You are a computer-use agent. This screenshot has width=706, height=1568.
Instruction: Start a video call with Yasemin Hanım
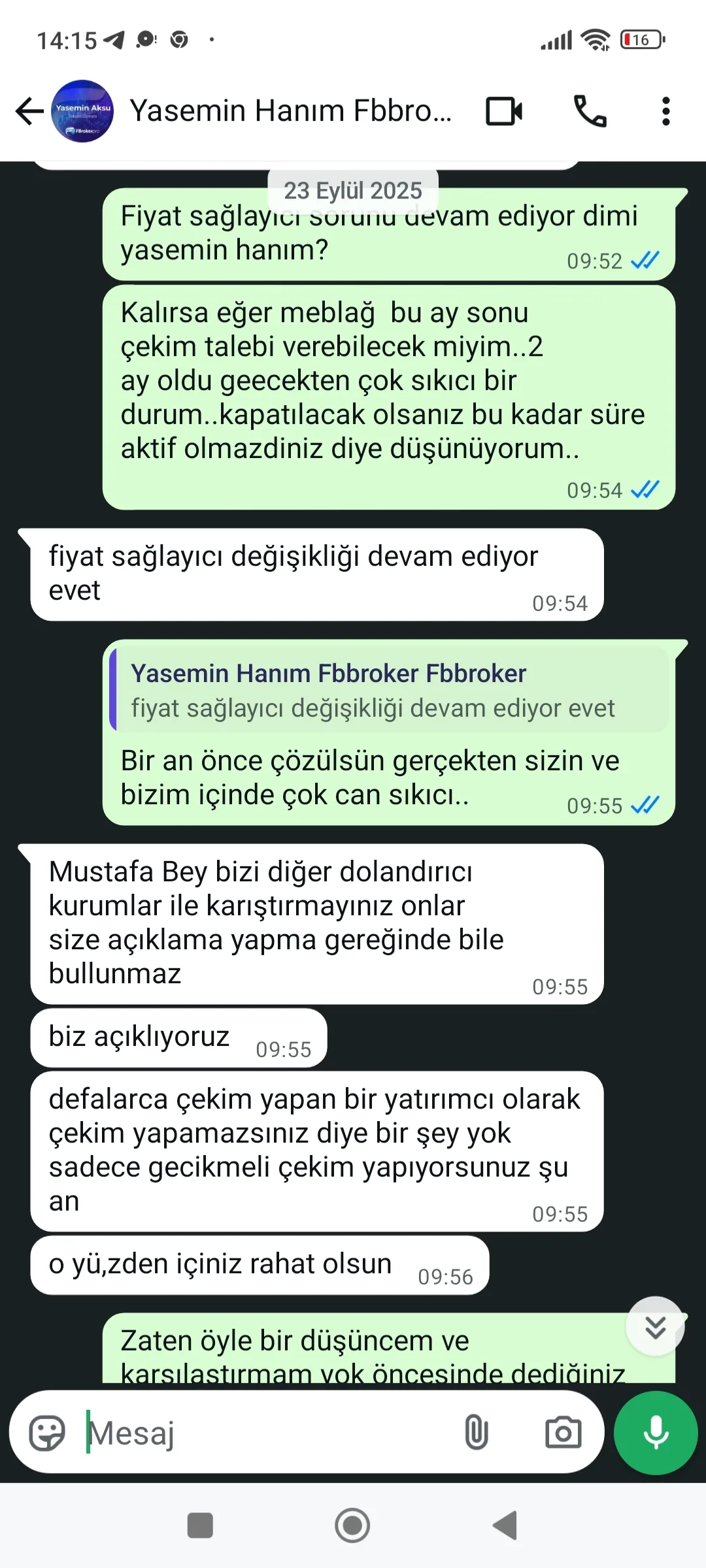click(x=504, y=111)
